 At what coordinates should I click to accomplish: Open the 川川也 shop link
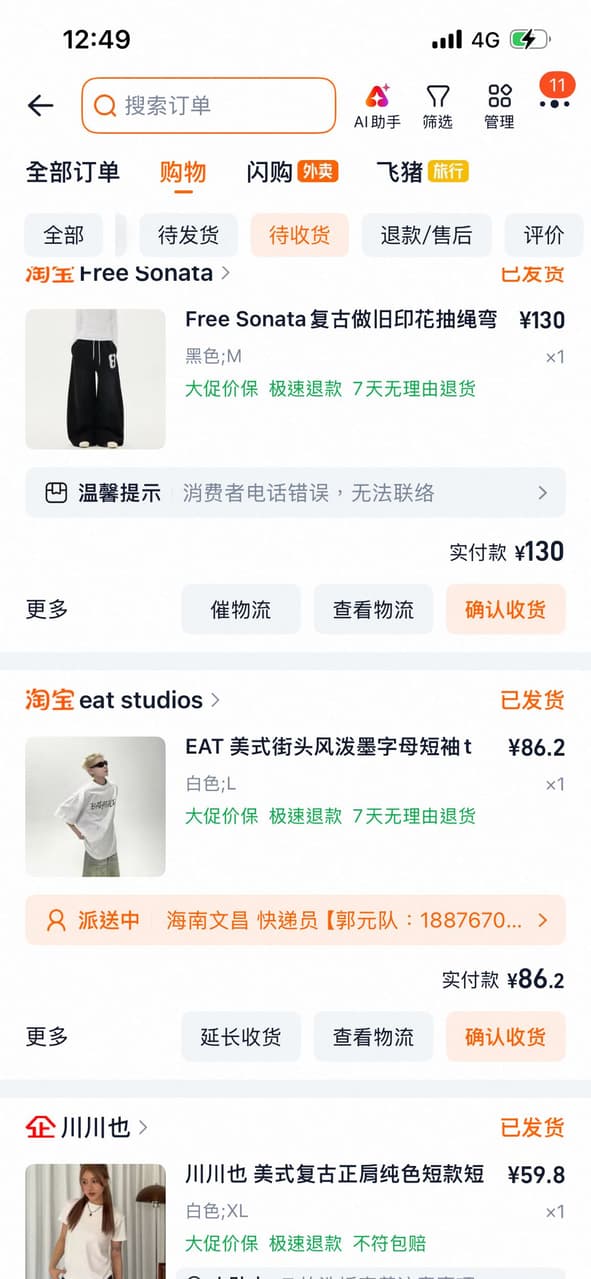87,1128
